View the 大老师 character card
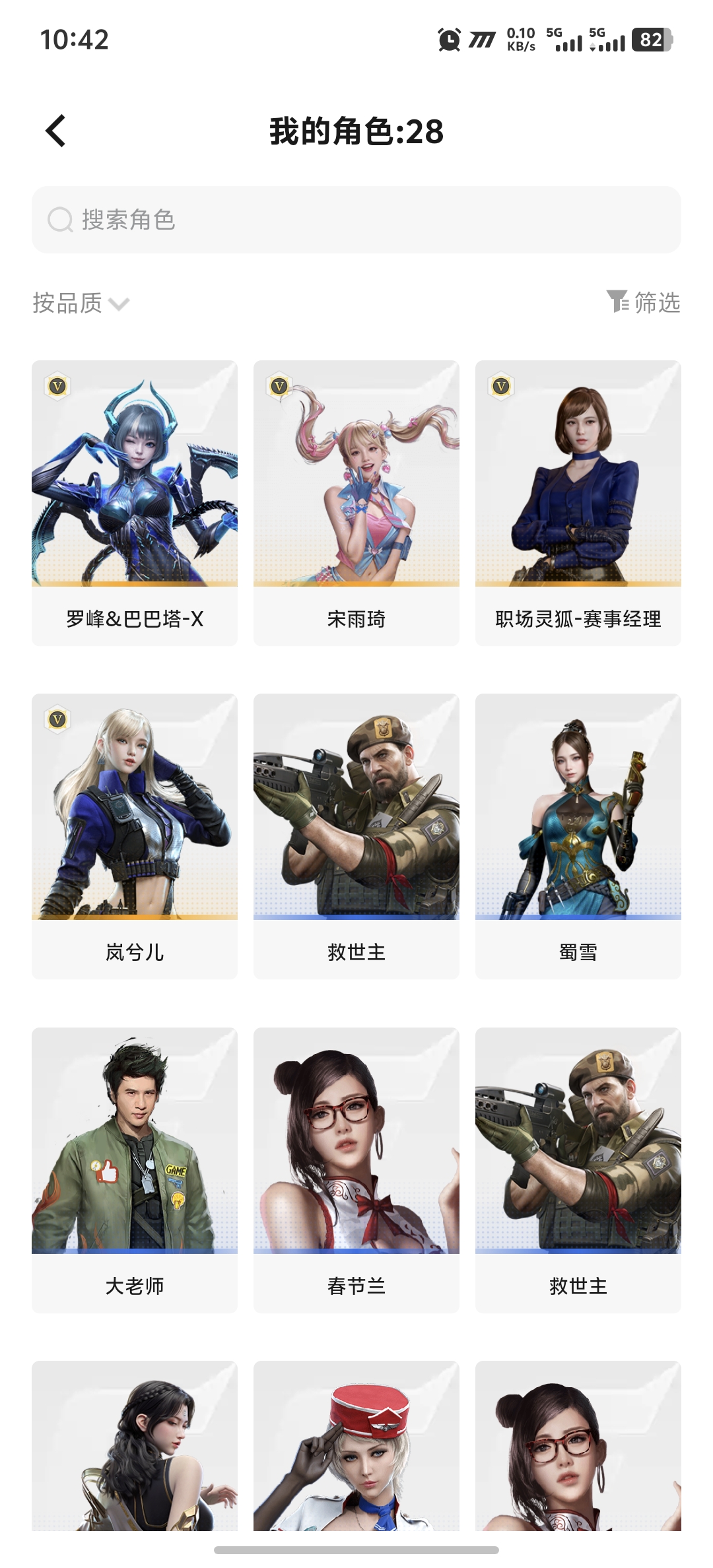The image size is (713, 1568). 135,1169
